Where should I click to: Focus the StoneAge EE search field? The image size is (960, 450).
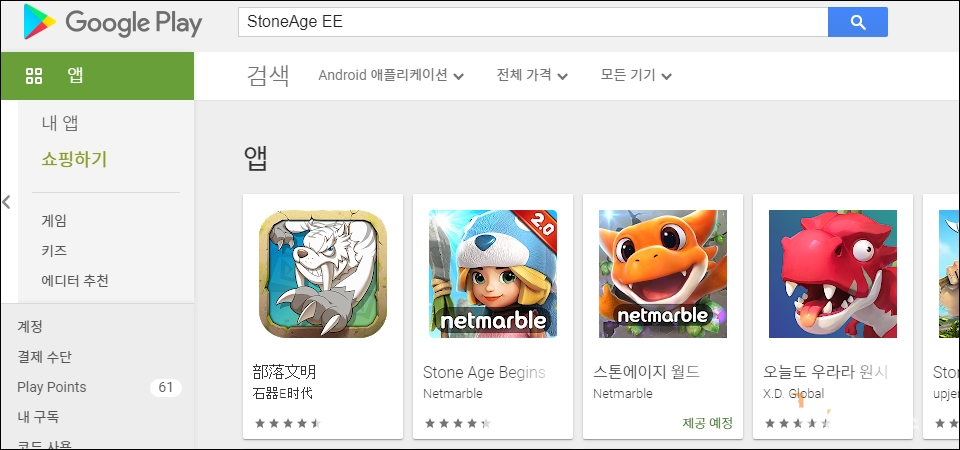530,22
